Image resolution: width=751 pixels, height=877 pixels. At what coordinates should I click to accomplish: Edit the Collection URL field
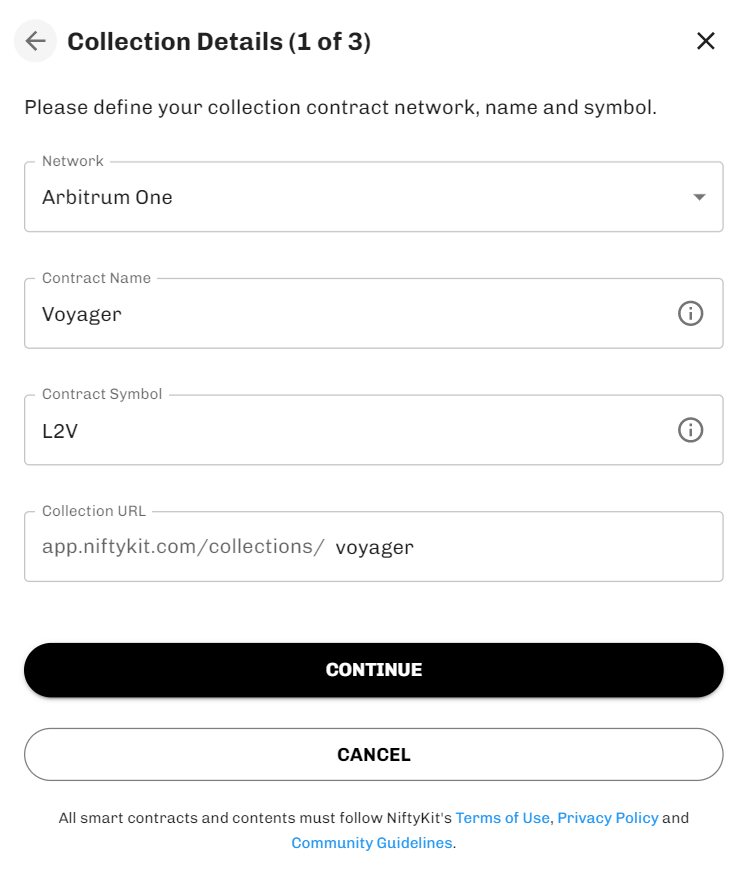click(x=520, y=547)
